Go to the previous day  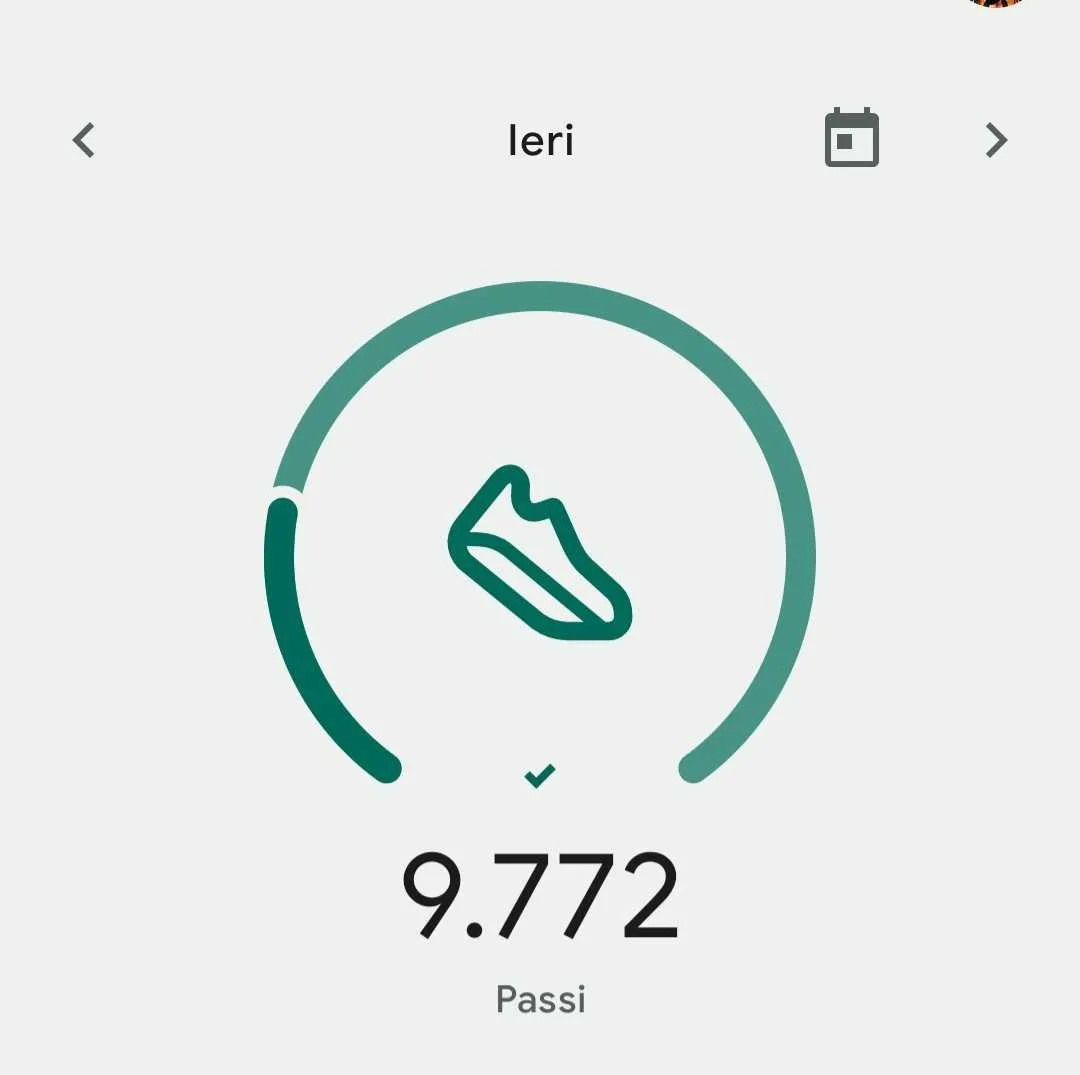click(84, 140)
